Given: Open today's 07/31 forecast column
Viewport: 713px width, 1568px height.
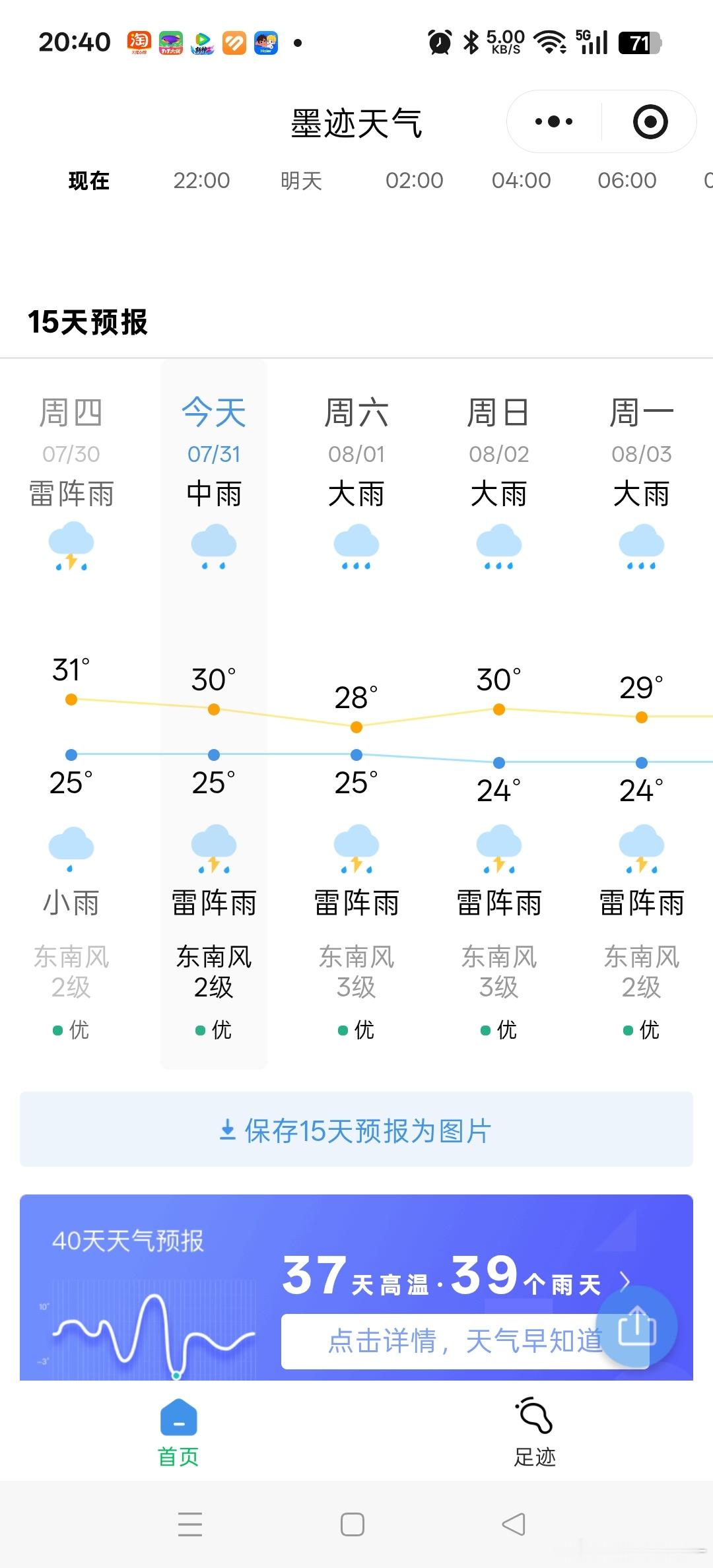Looking at the screenshot, I should tap(214, 714).
